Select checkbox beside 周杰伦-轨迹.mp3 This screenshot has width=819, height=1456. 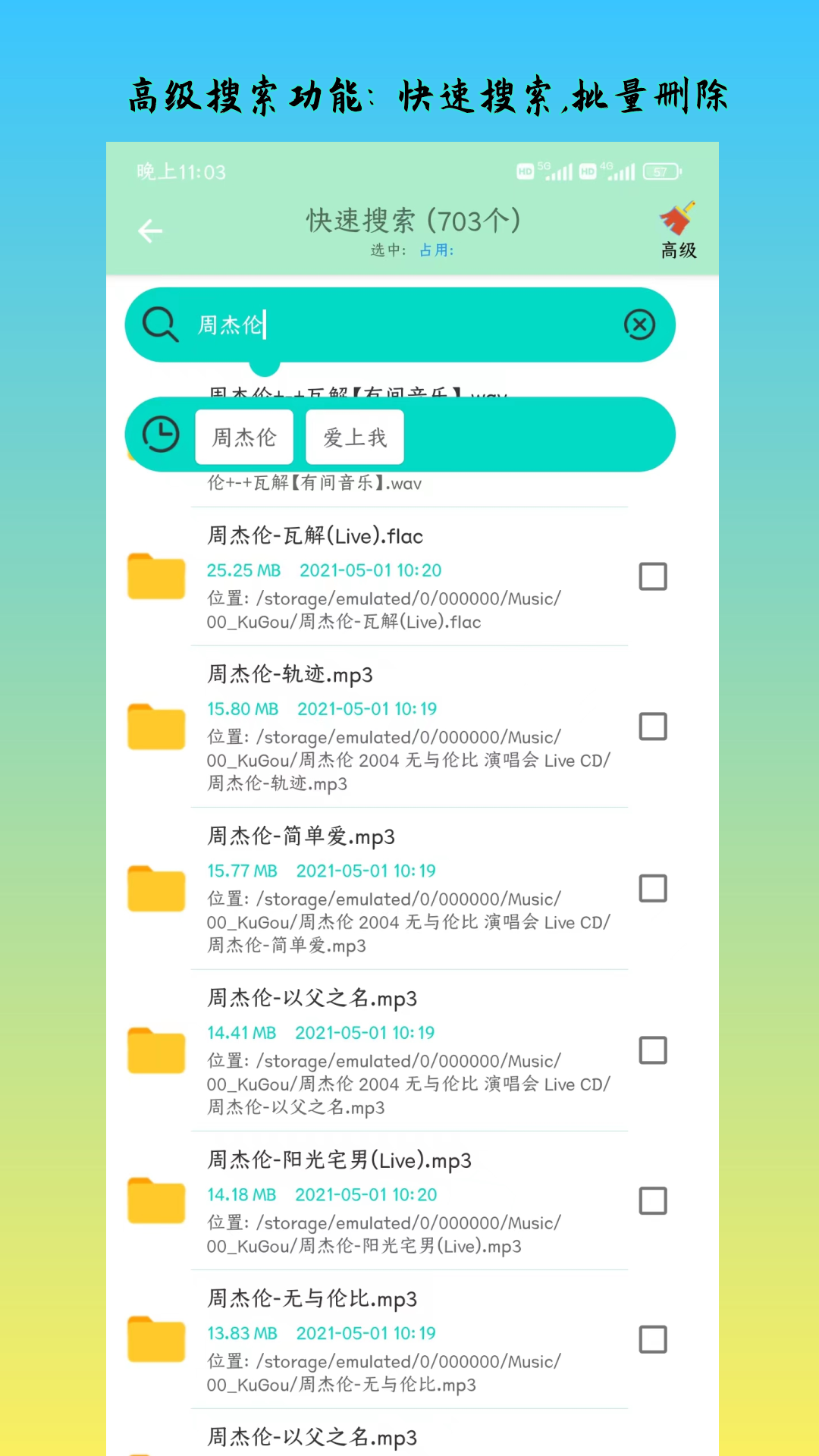point(653,726)
